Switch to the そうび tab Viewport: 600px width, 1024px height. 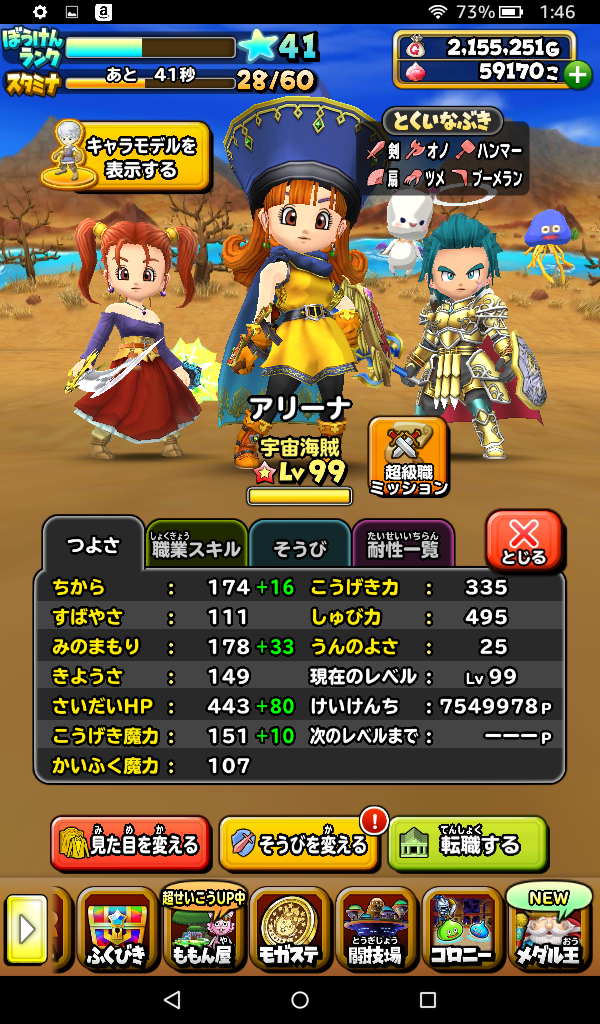coord(298,547)
